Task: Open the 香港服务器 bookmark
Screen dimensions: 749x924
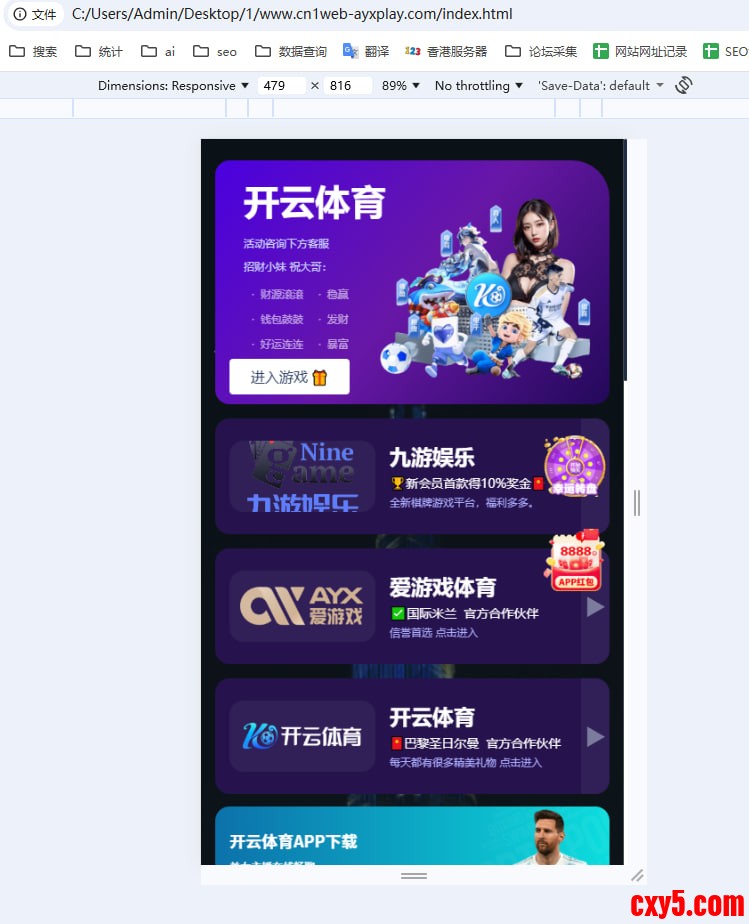Action: (x=446, y=51)
